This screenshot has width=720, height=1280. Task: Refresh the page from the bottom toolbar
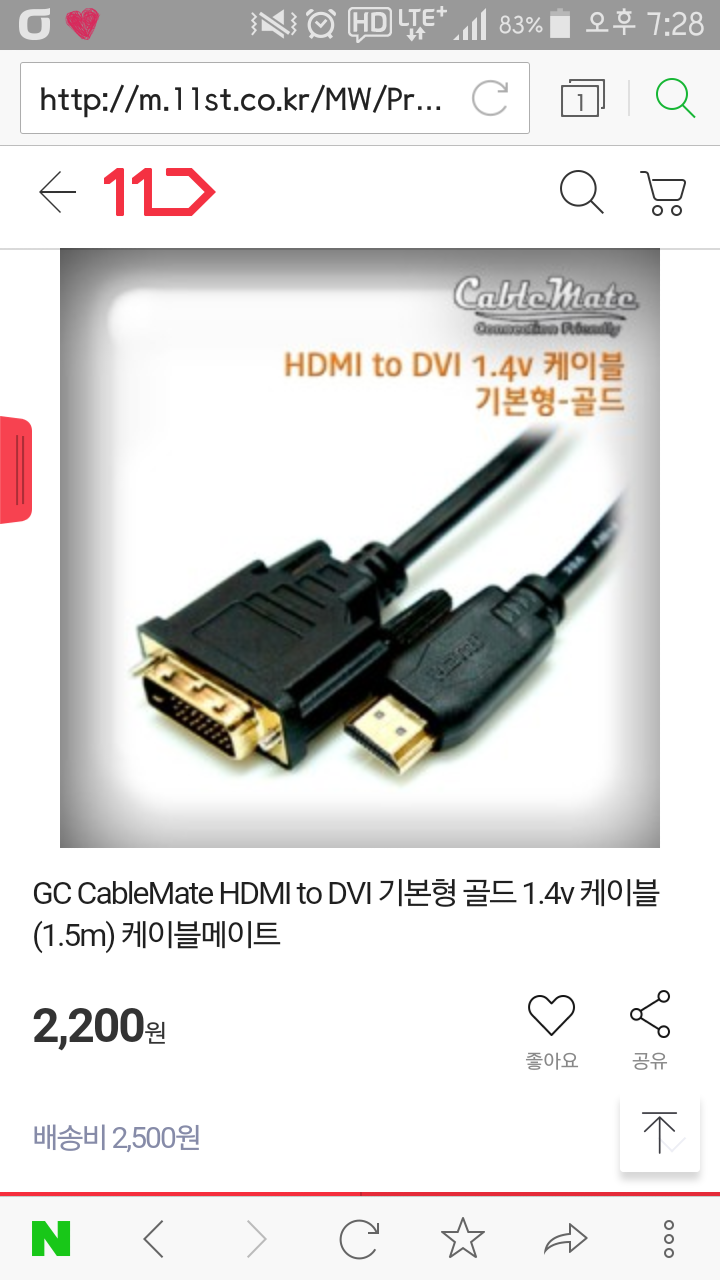pyautogui.click(x=359, y=1240)
